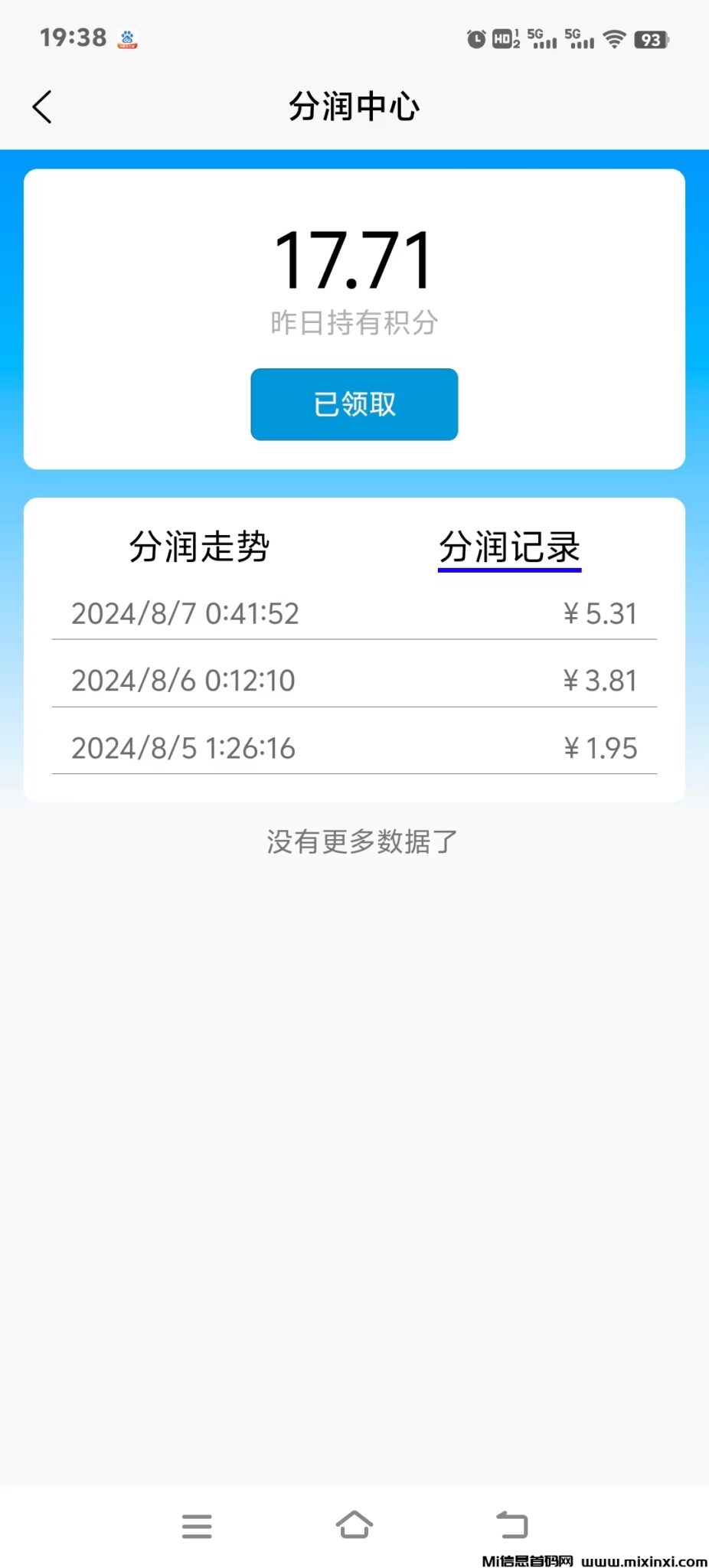Viewport: 709px width, 1568px height.
Task: Tap the 分润中心 page title
Action: click(x=354, y=107)
